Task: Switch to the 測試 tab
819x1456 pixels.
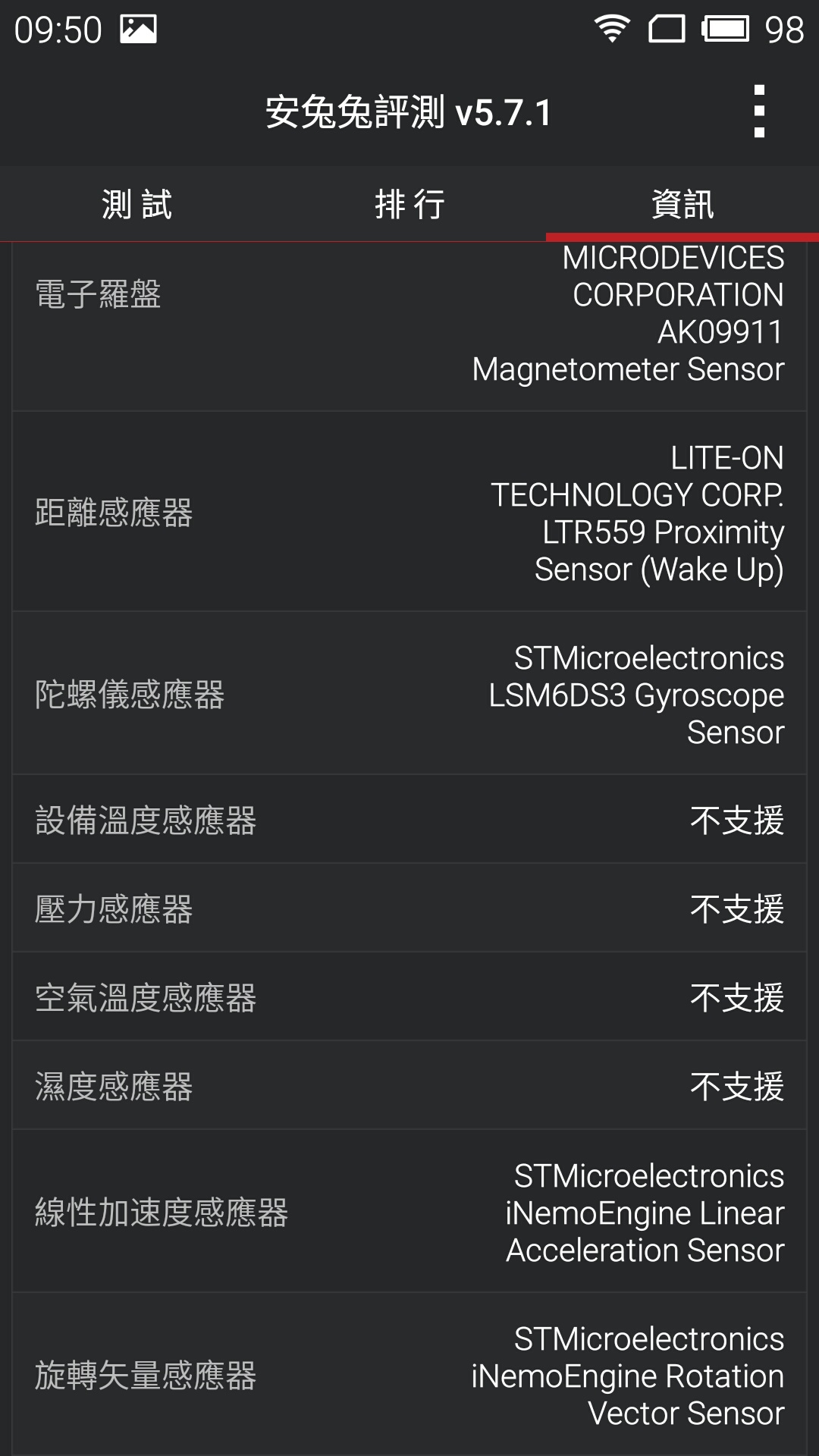Action: click(x=136, y=205)
